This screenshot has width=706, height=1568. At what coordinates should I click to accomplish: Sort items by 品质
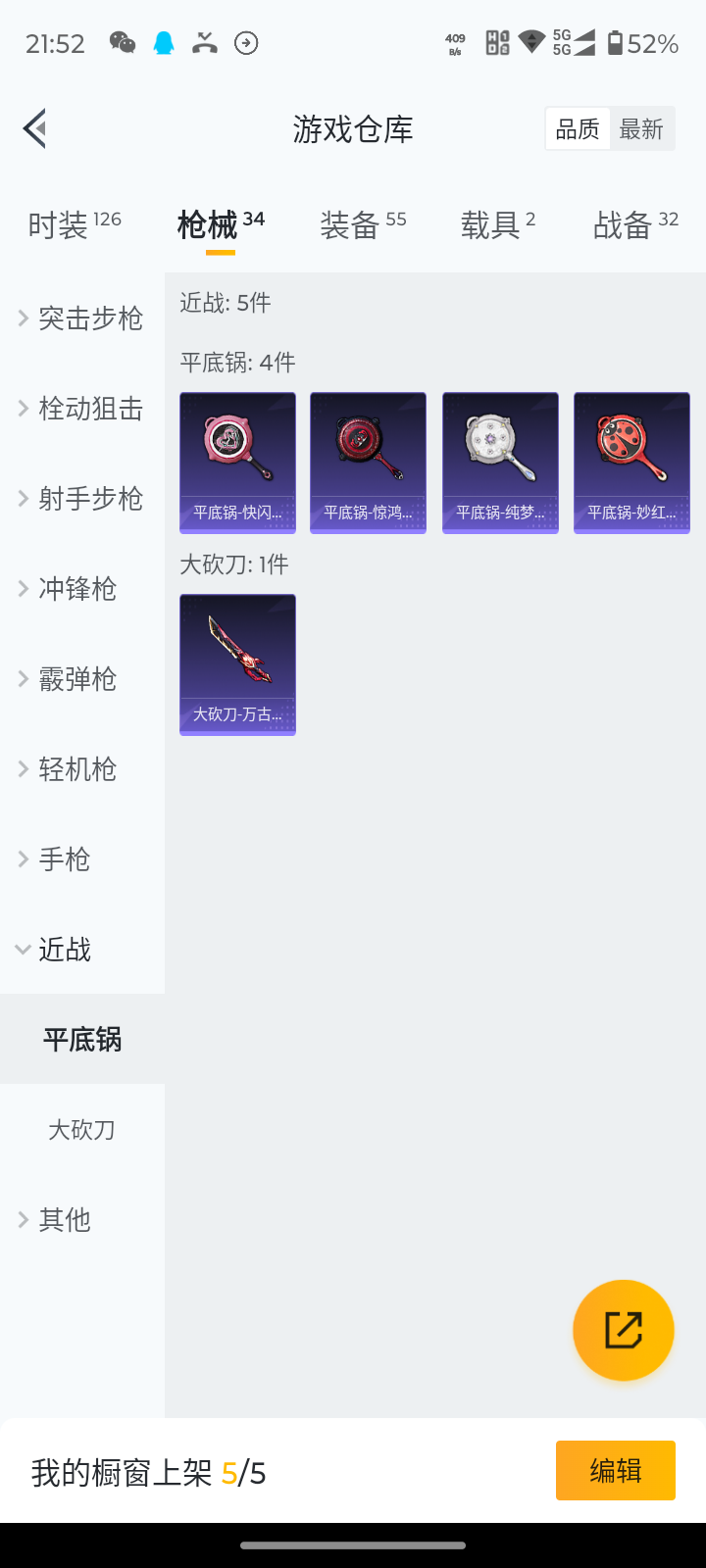pos(578,129)
